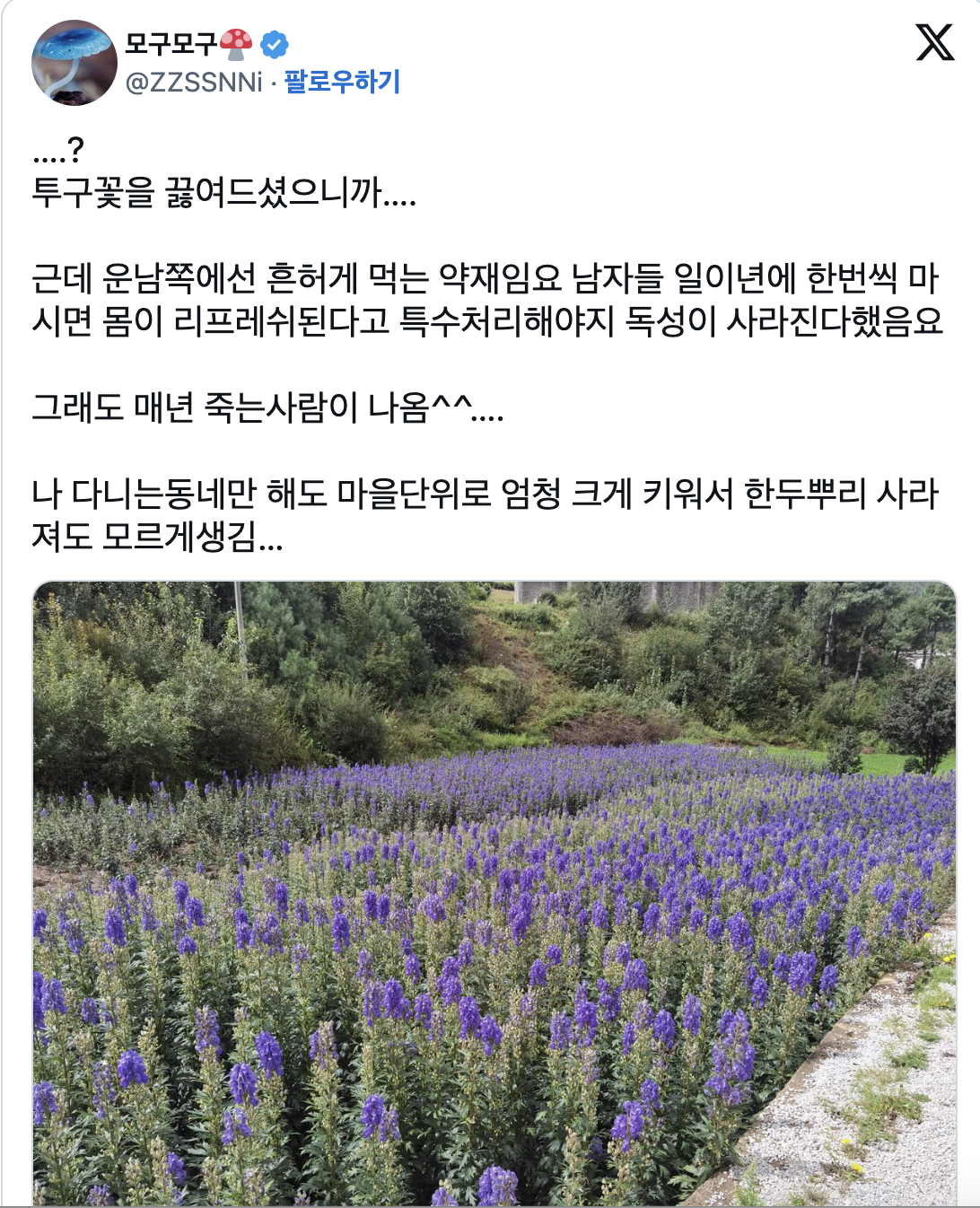
Task: Open the 모구모구 profile avatar
Action: [x=74, y=63]
